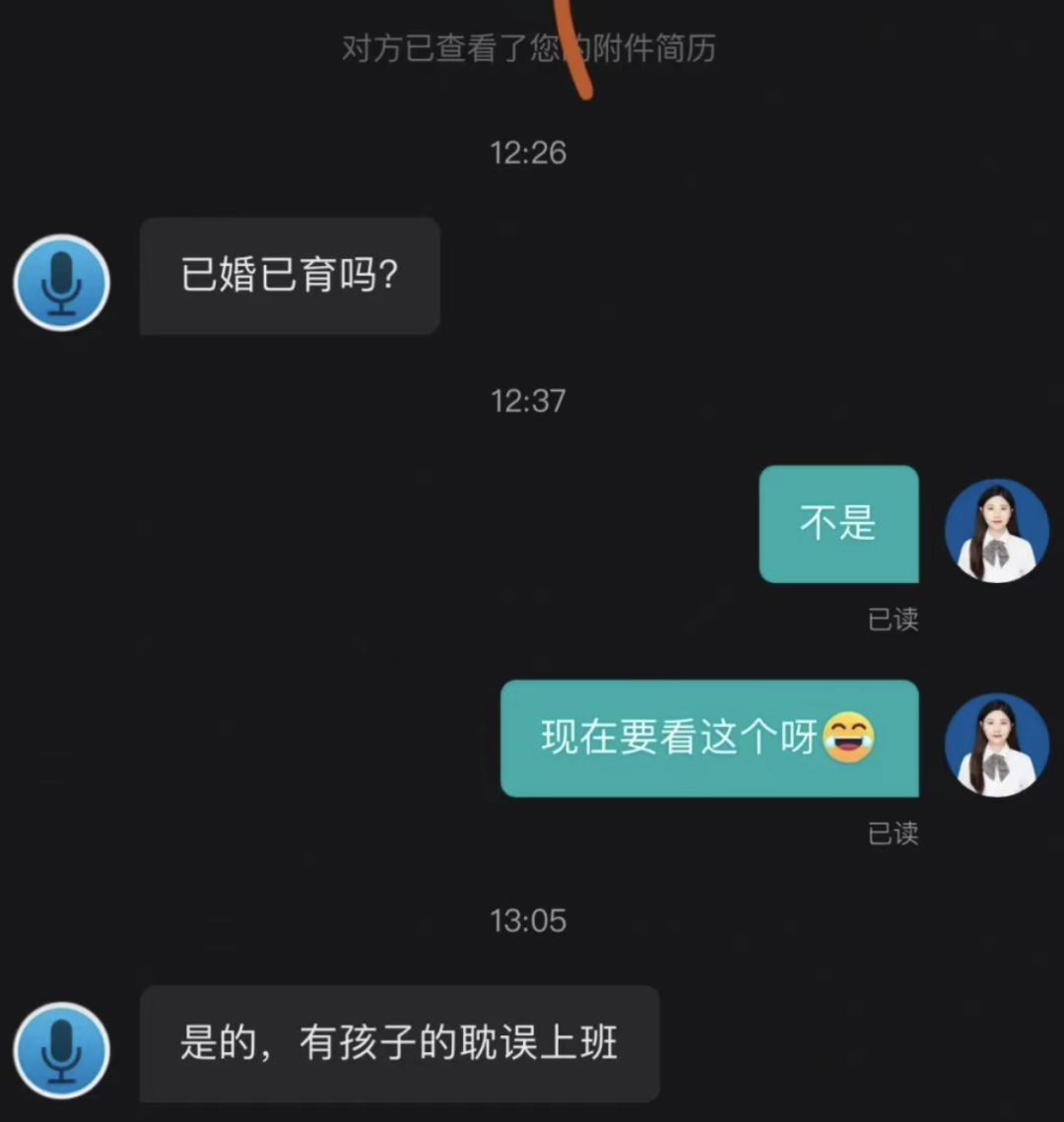Open recruiter avatar beside "已婚已育吗?" message
Viewport: 1064px width, 1122px height.
pos(61,282)
